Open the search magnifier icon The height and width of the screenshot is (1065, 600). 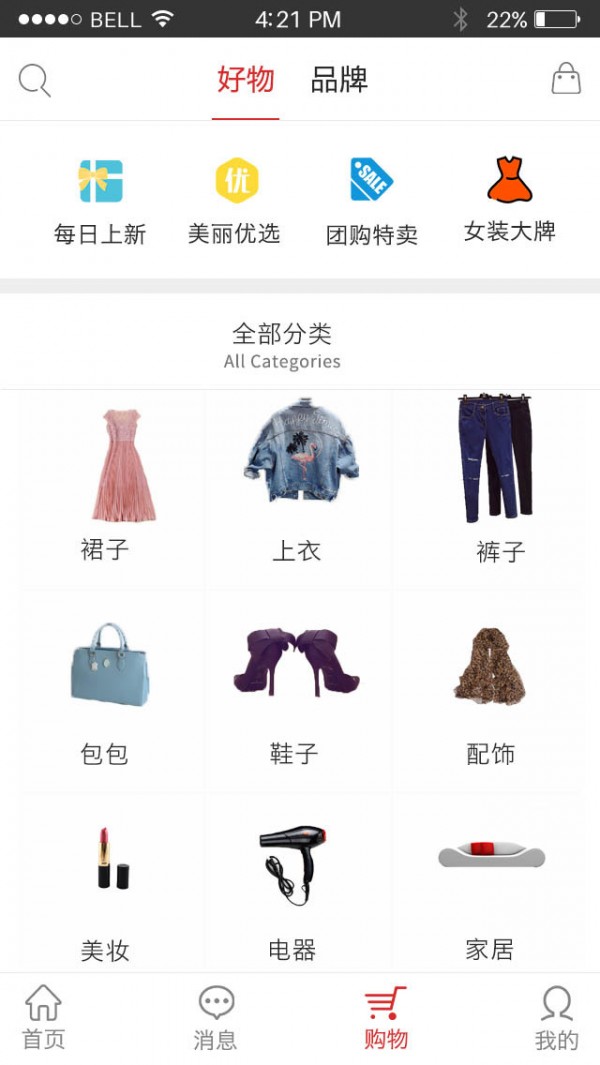(34, 80)
